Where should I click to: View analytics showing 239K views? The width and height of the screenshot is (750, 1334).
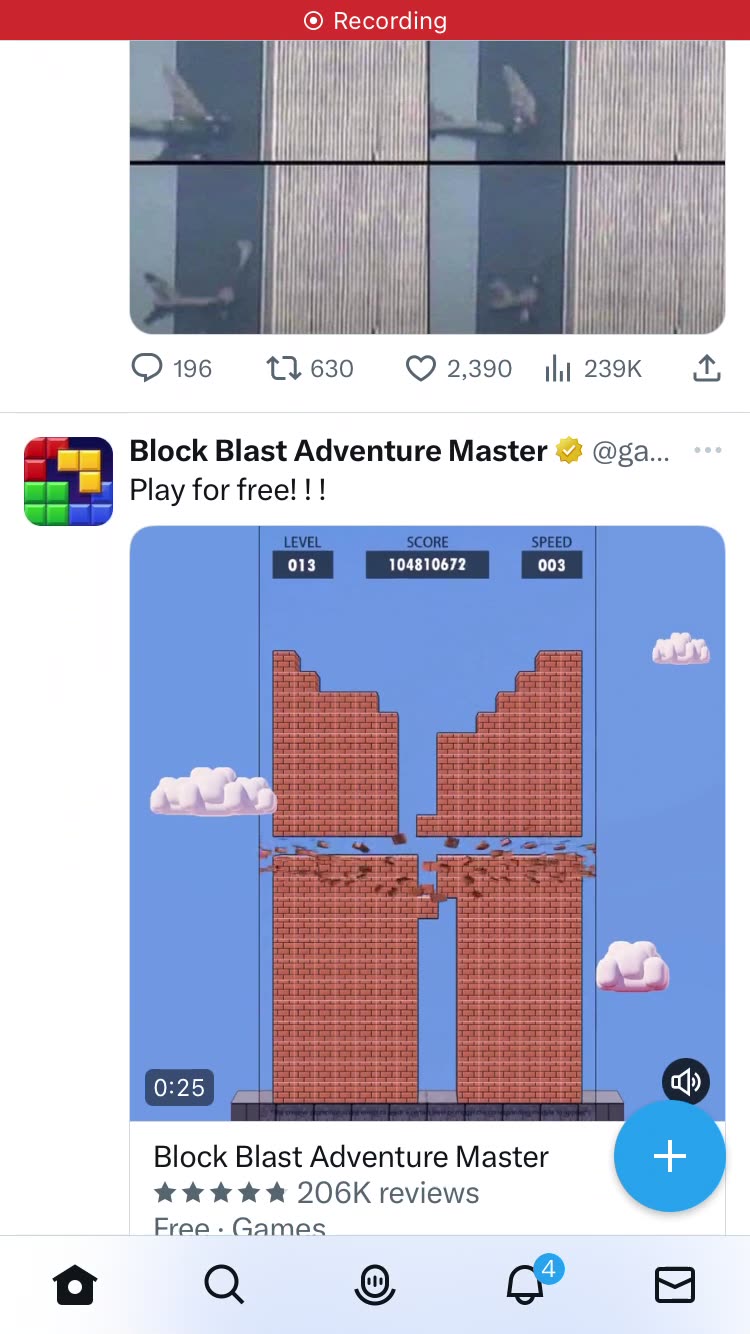point(558,369)
